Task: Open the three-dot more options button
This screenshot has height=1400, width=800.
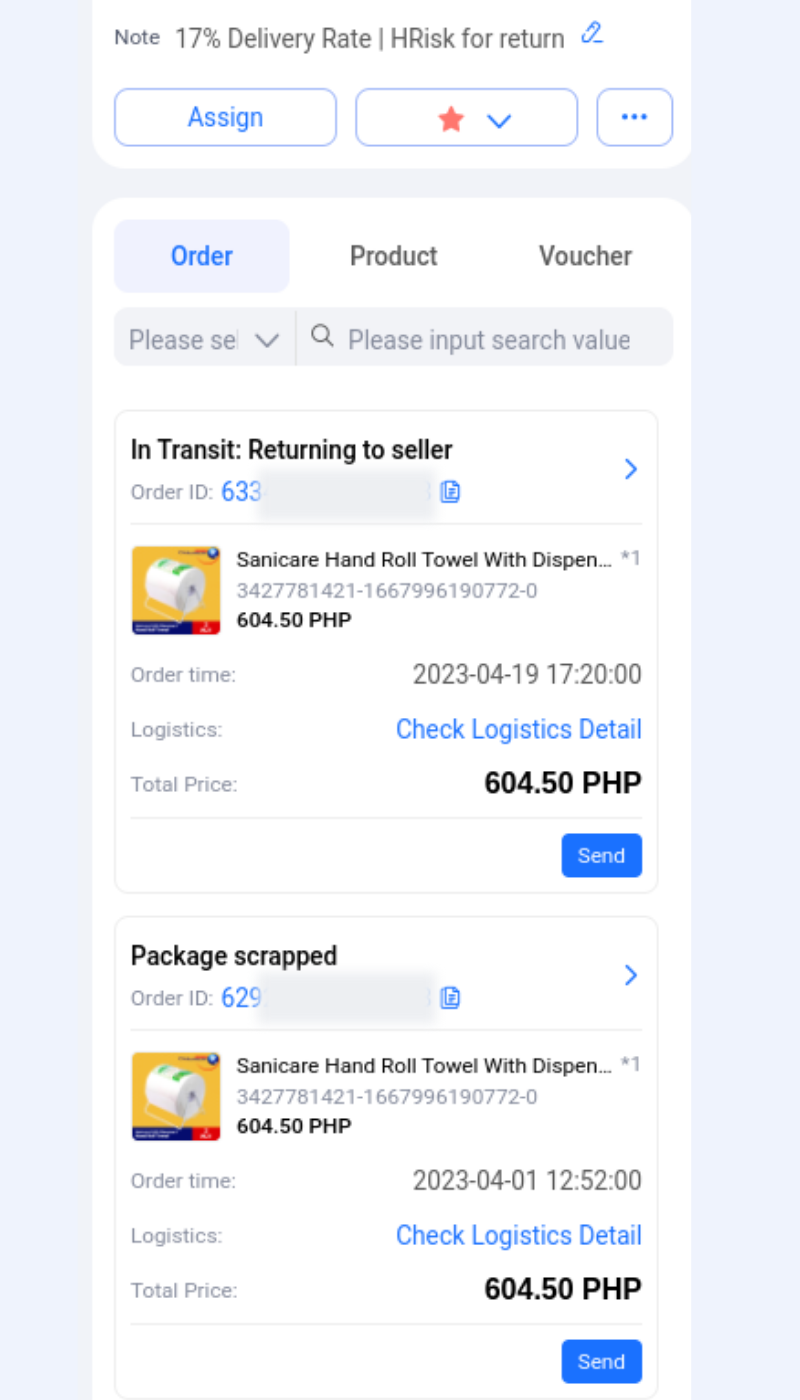Action: click(x=634, y=118)
